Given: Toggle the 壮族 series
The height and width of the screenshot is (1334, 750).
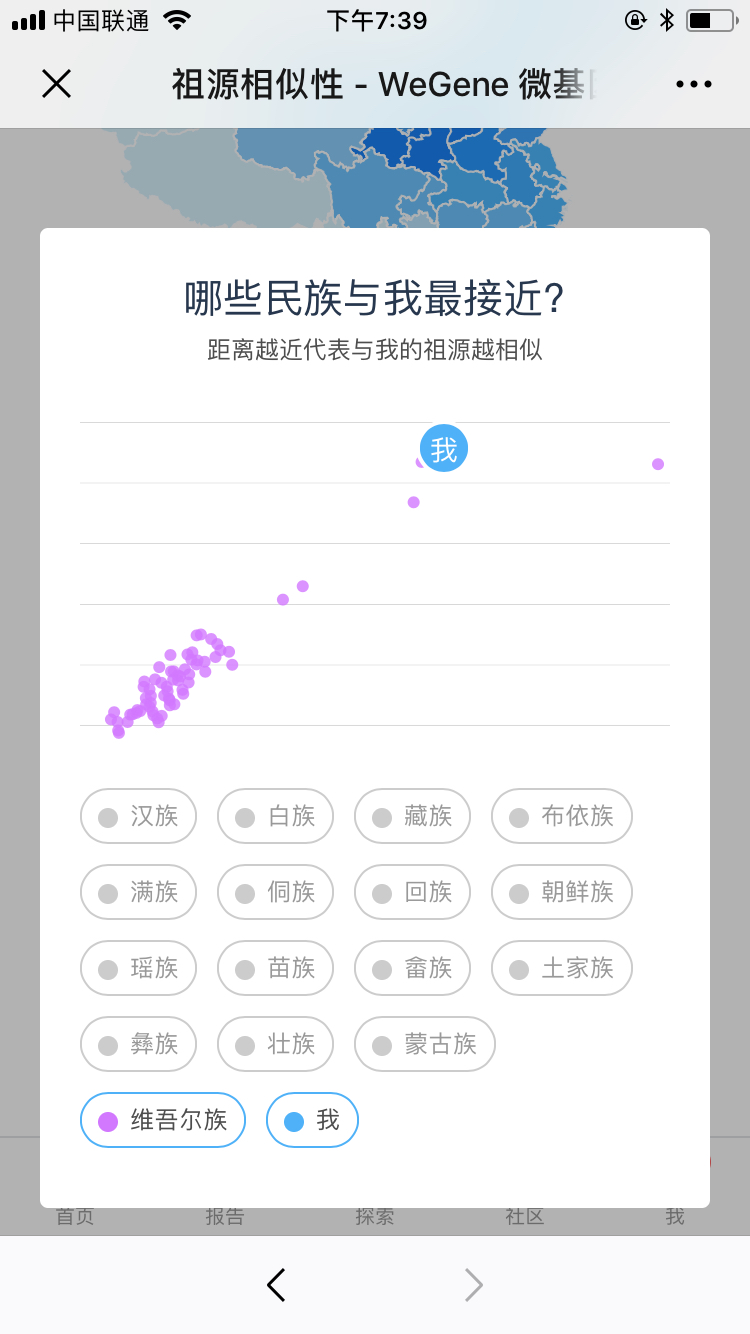Looking at the screenshot, I should (x=275, y=1044).
